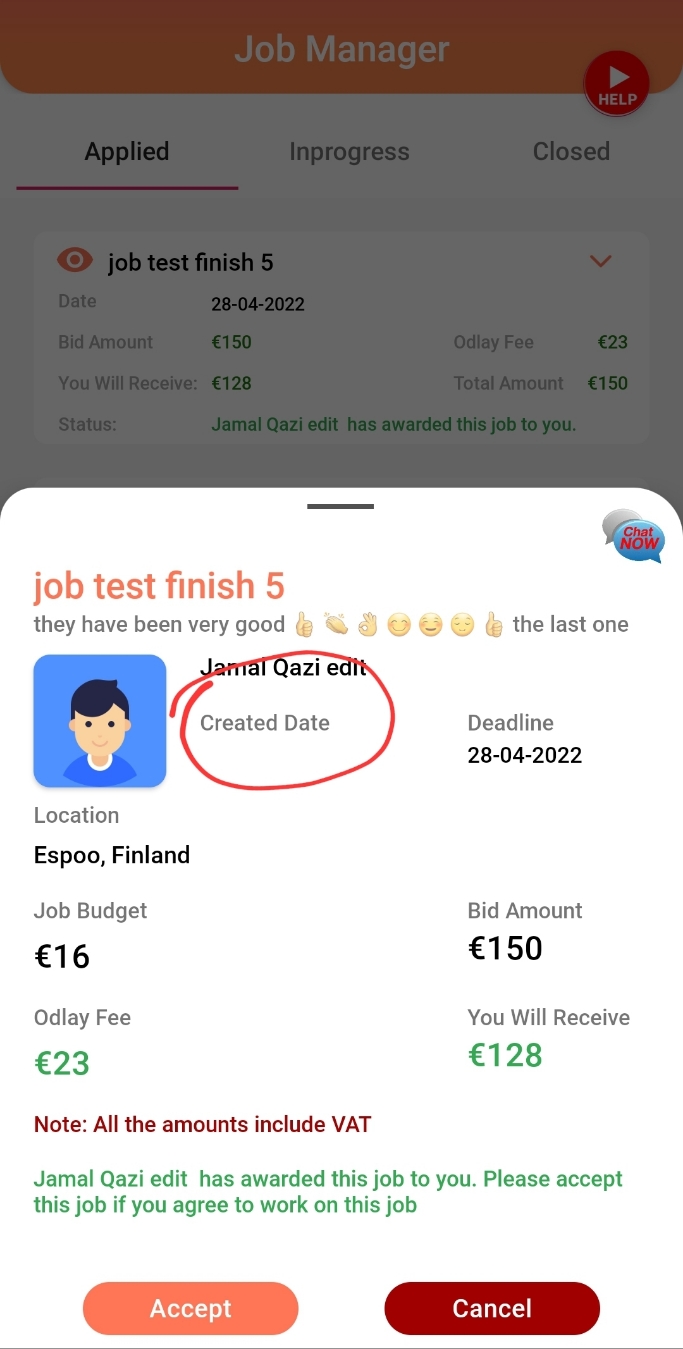View job details via the eye icon

(x=75, y=261)
